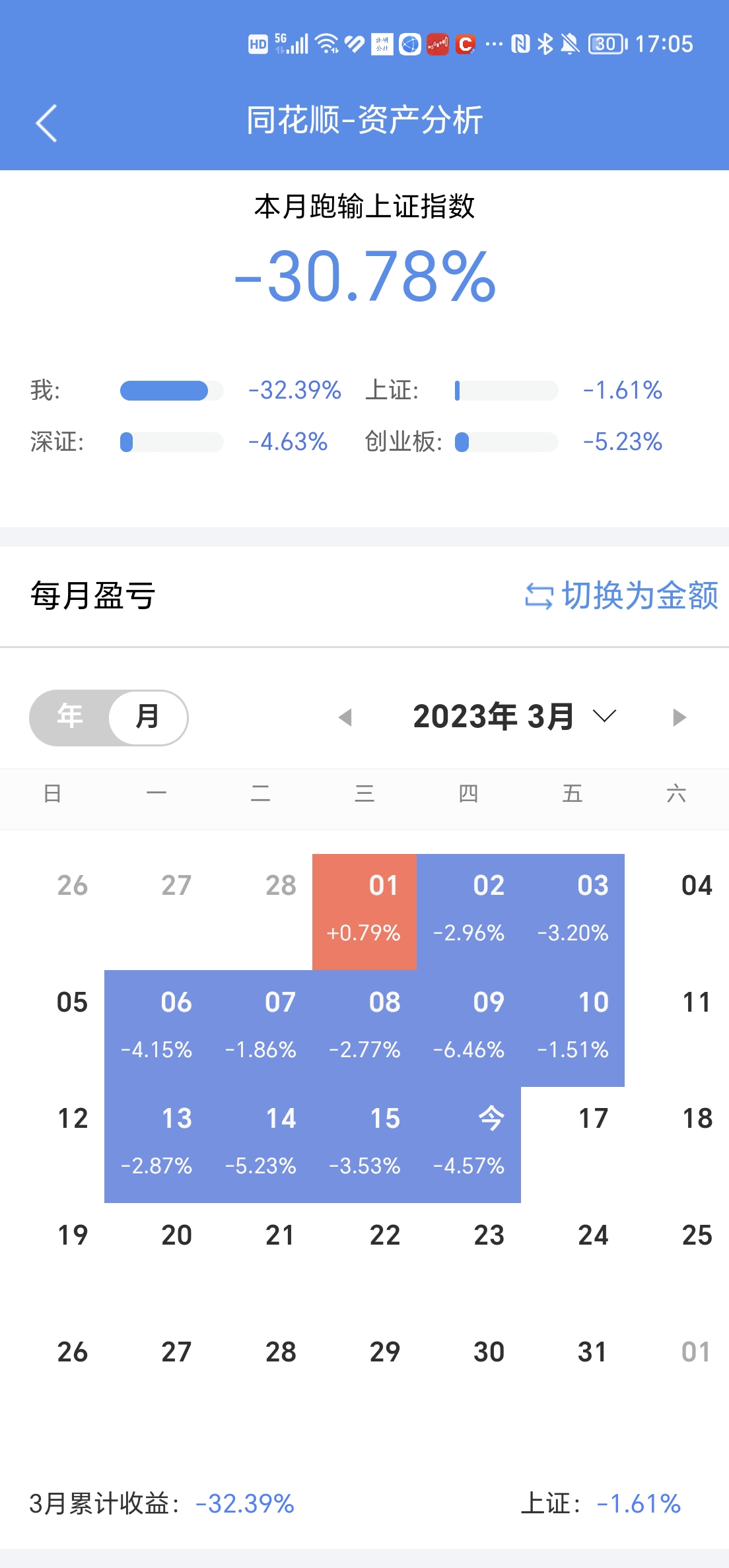Image resolution: width=729 pixels, height=1568 pixels.
Task: Select March 09 with -6.46%
Action: coord(469,1028)
